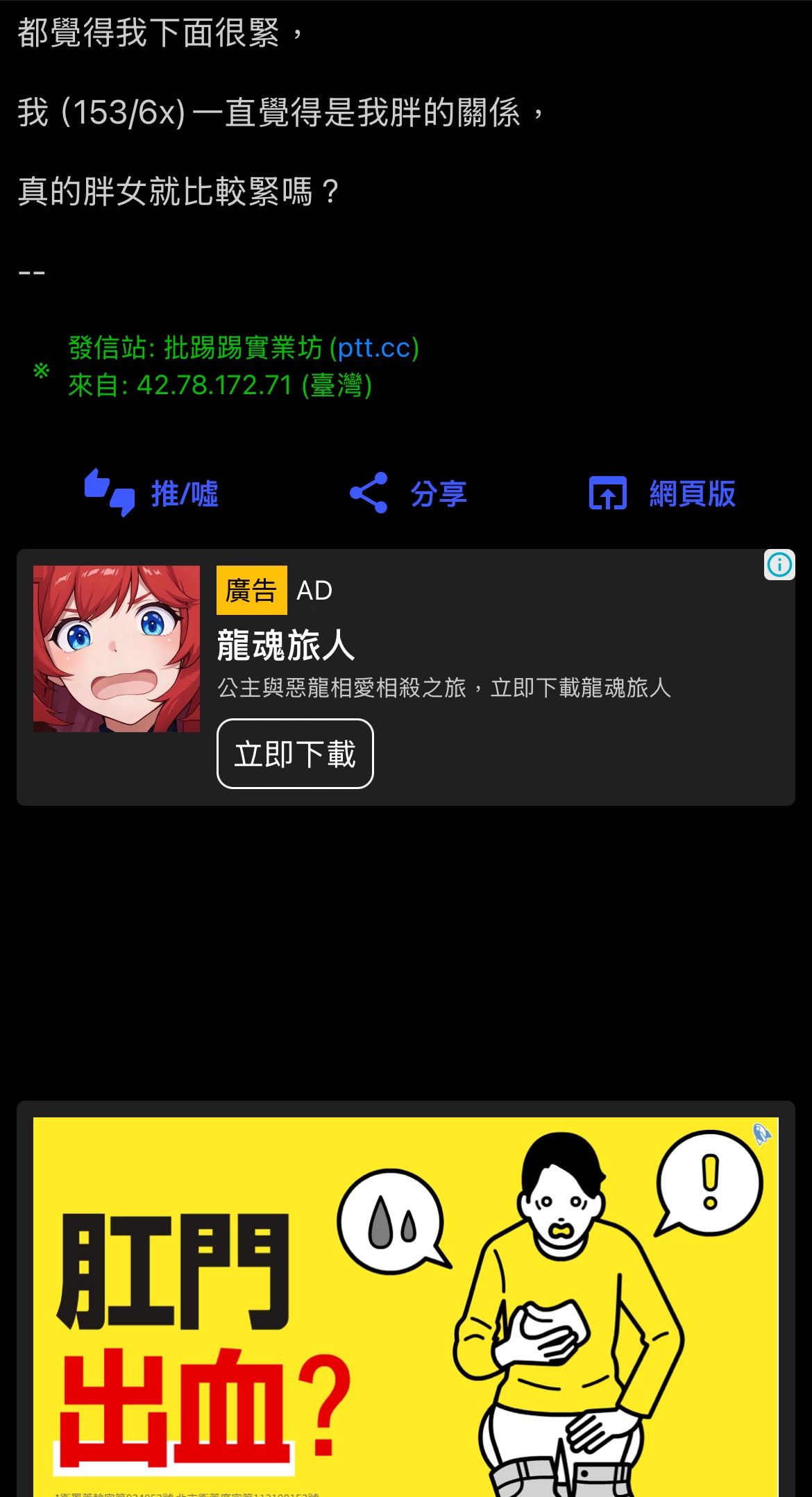This screenshot has width=812, height=1497.
Task: Open the 推/噓 vote button
Action: click(x=151, y=493)
